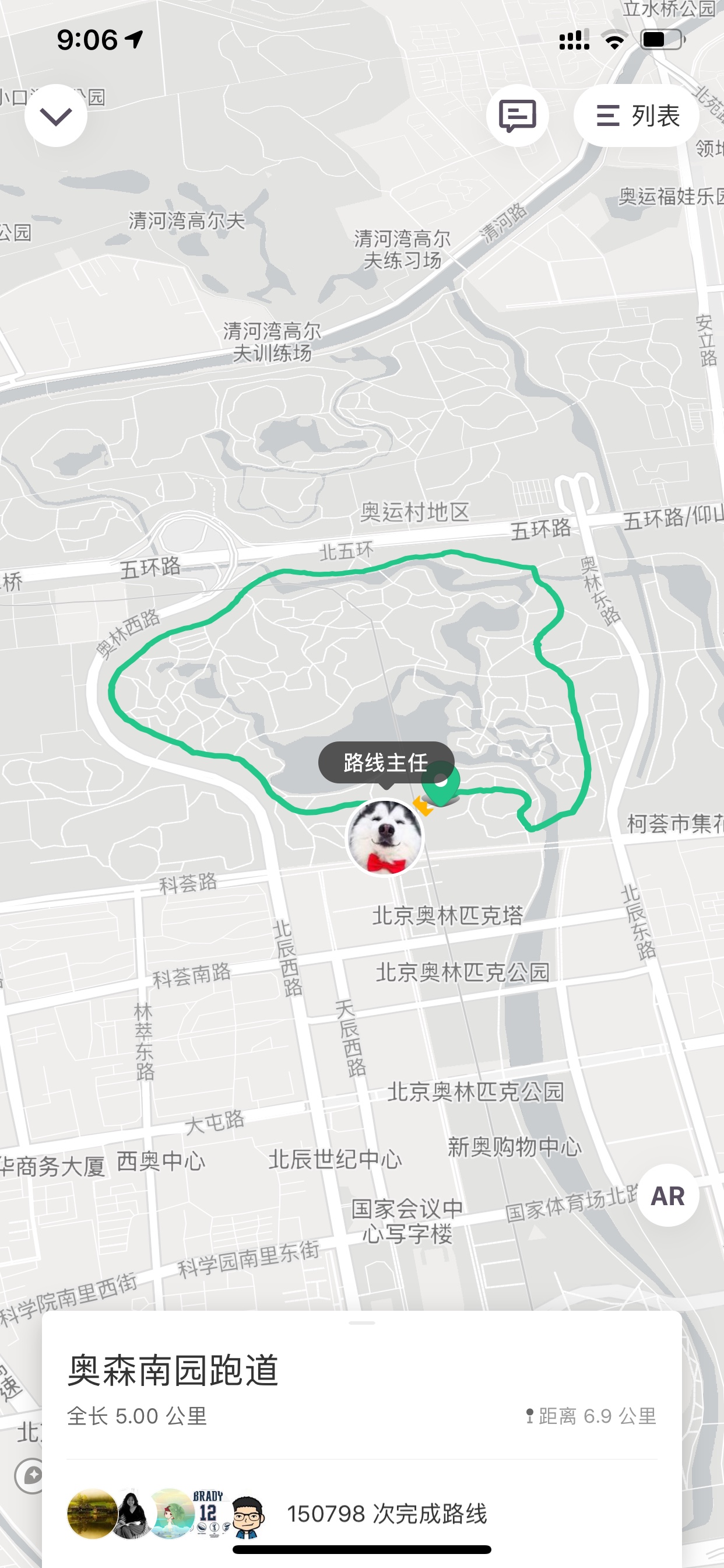
Task: Expand the route card's drag handle
Action: (362, 1322)
